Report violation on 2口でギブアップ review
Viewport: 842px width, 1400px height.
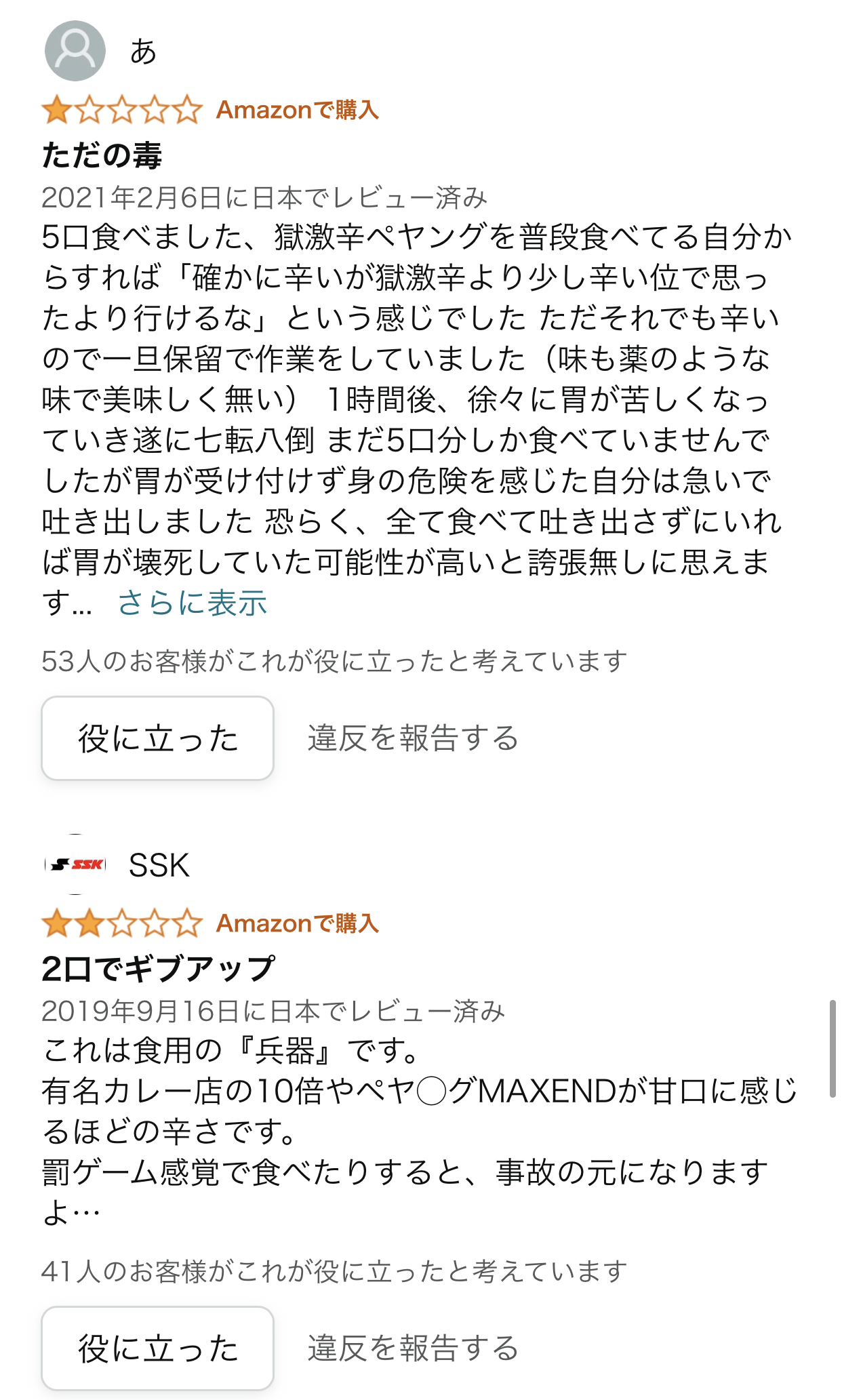[413, 1348]
